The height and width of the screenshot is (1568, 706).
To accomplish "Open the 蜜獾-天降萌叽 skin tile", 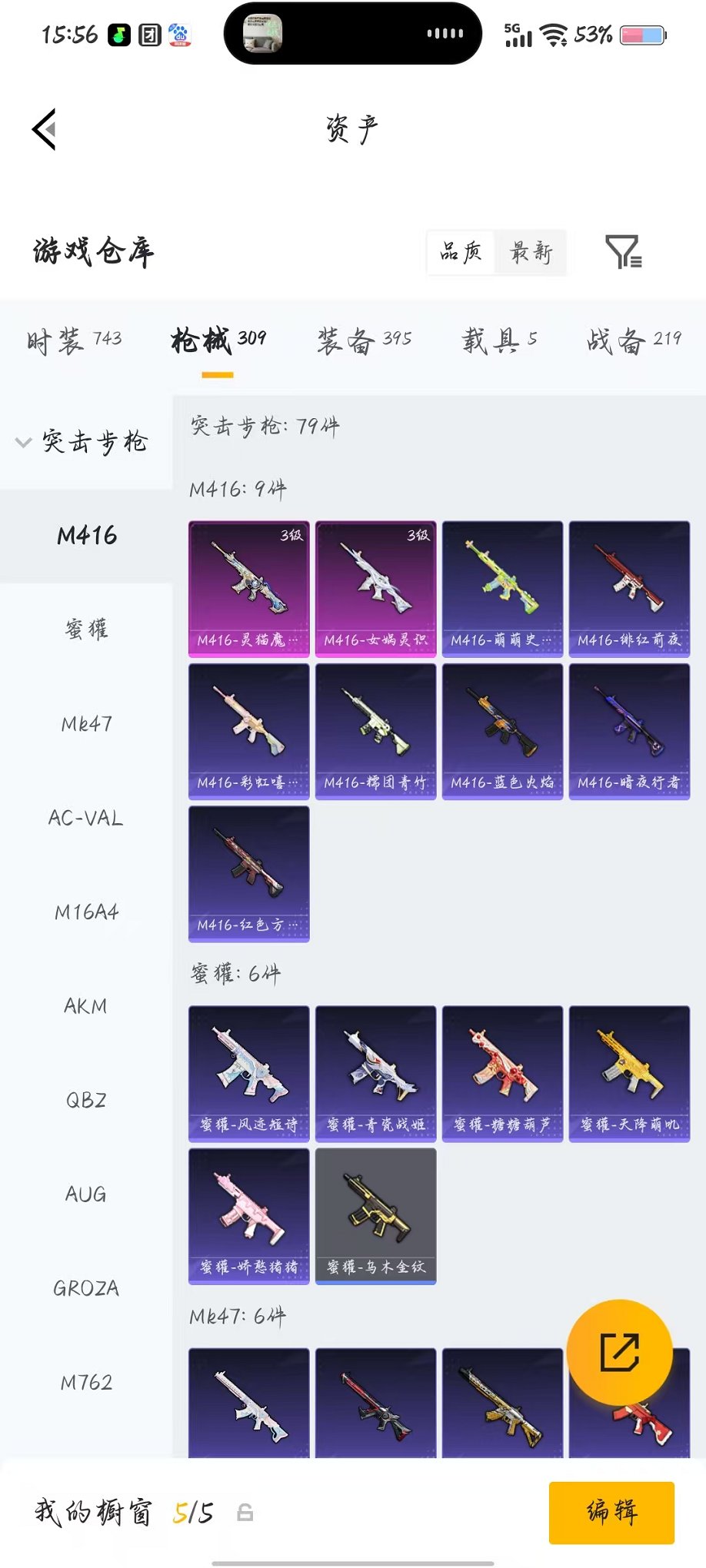I will [x=629, y=1073].
